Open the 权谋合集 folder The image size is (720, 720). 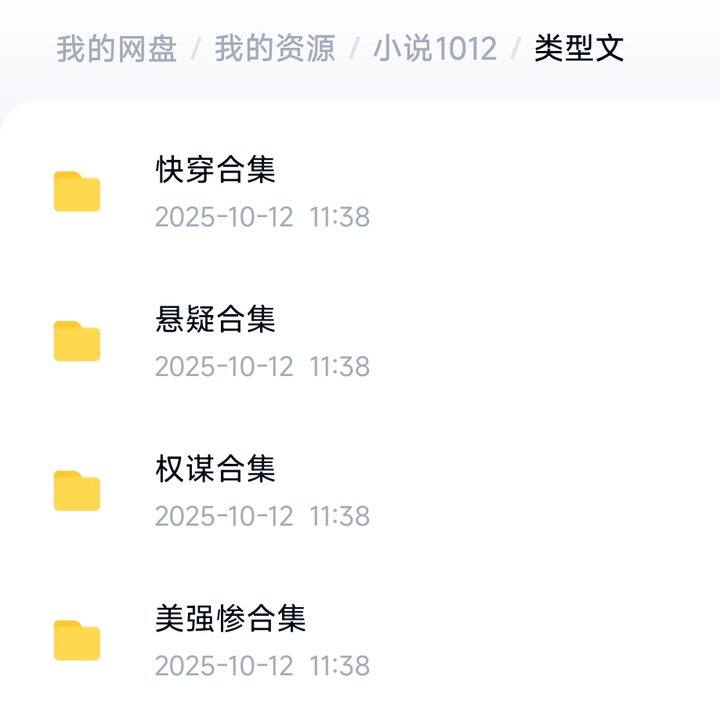[215, 469]
